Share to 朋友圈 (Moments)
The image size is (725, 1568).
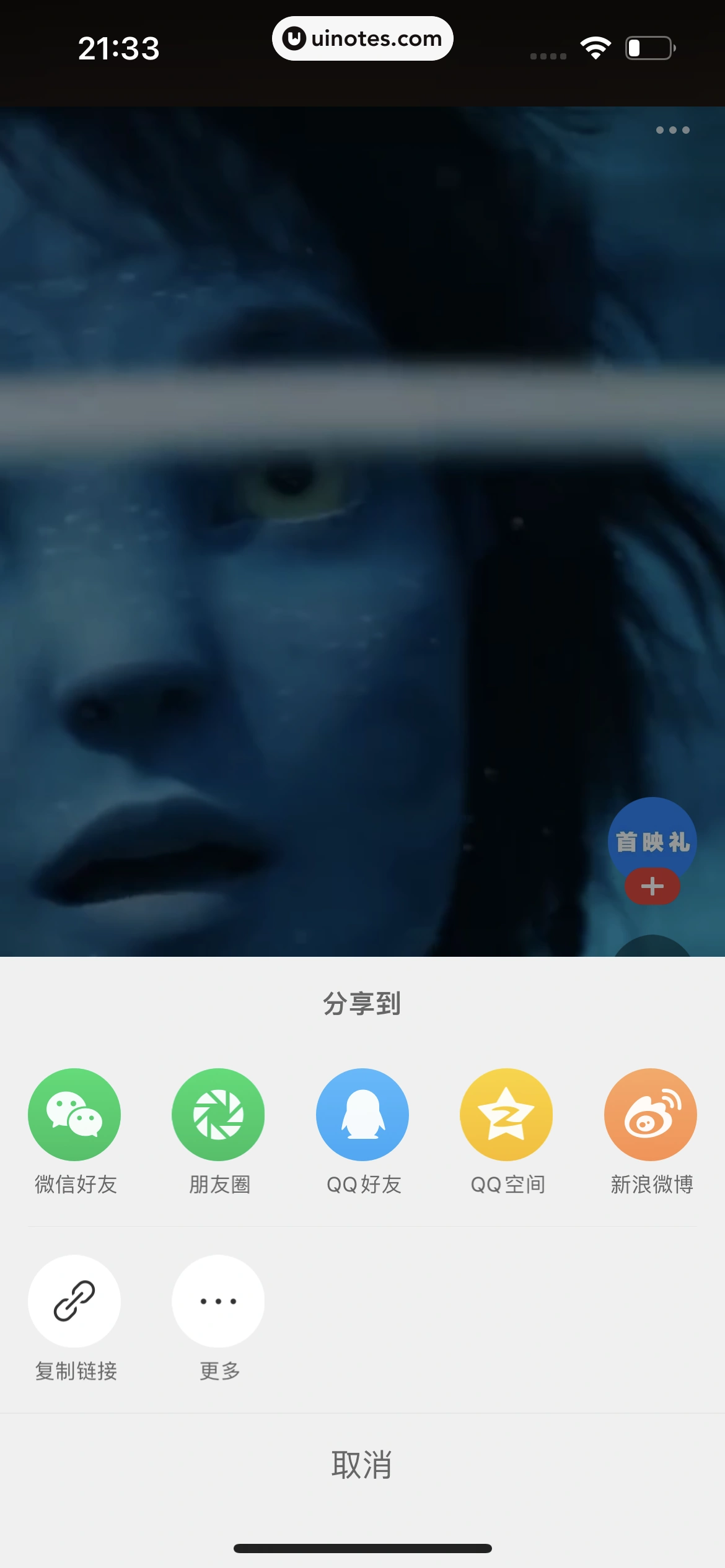[x=218, y=1115]
